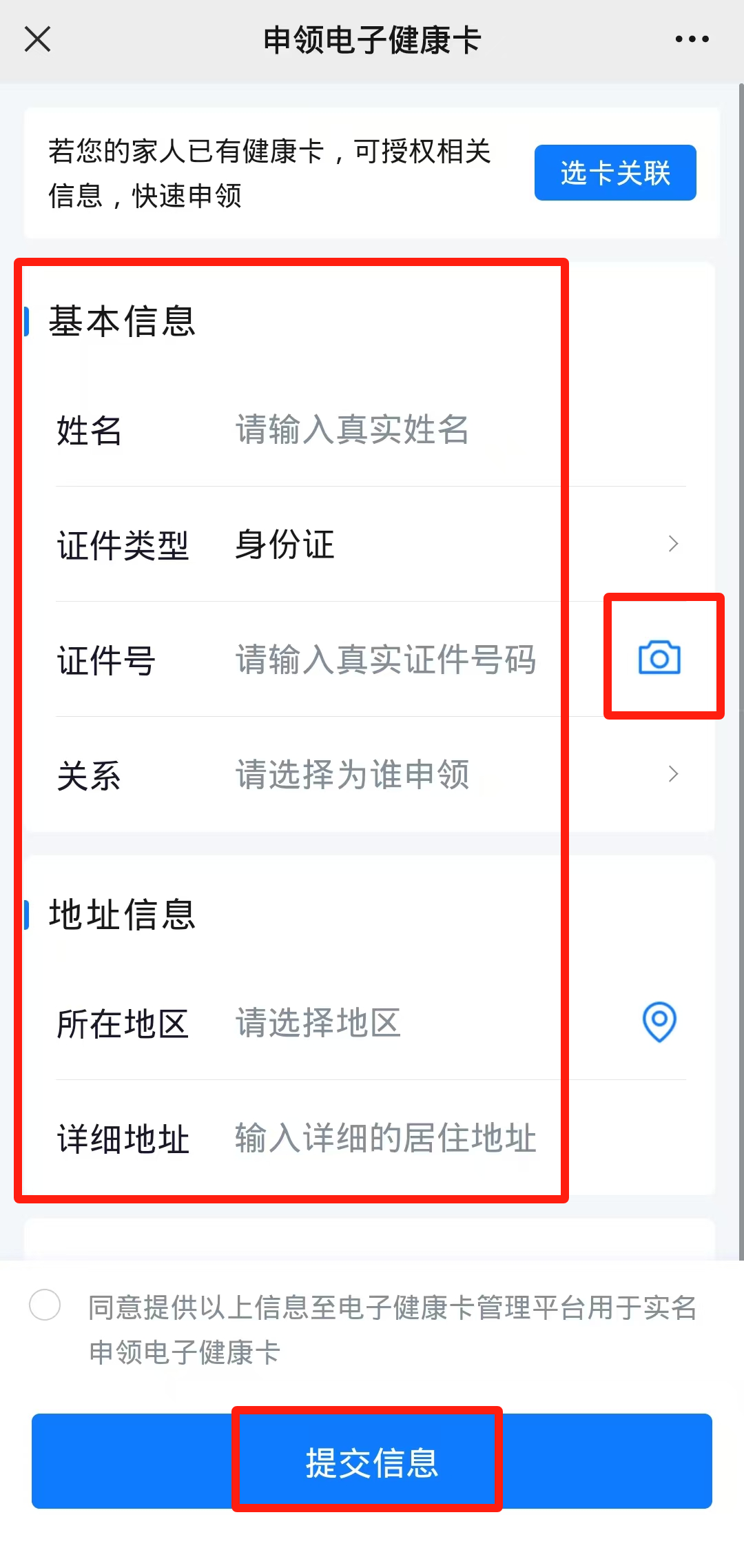
Task: Tap the 申领电子健康卡 page title
Action: pyautogui.click(x=372, y=39)
